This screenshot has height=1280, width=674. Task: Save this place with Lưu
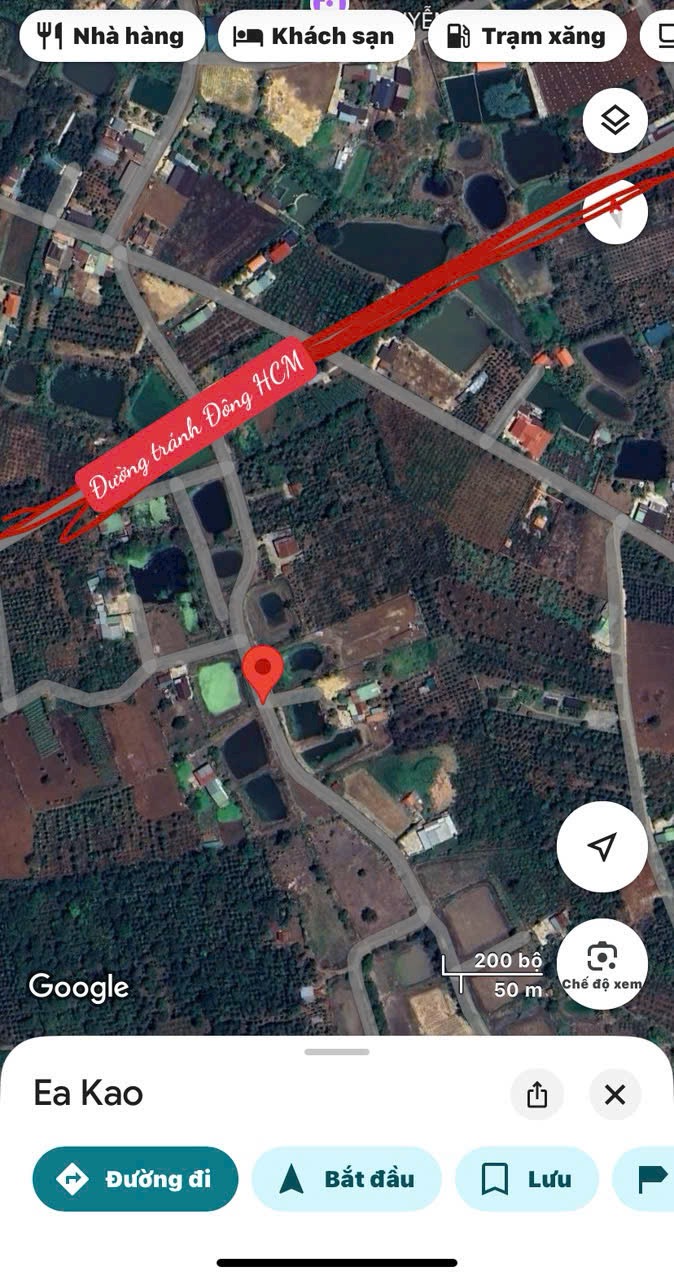527,1179
